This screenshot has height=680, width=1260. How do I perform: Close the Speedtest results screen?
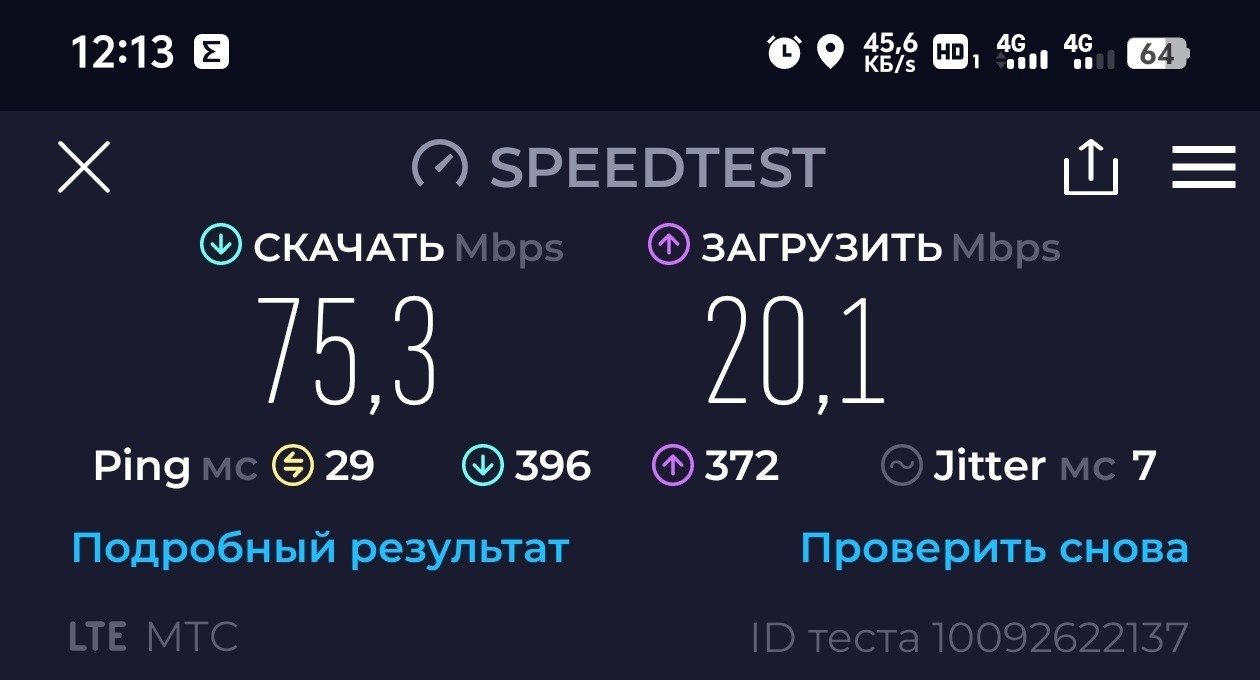click(84, 167)
